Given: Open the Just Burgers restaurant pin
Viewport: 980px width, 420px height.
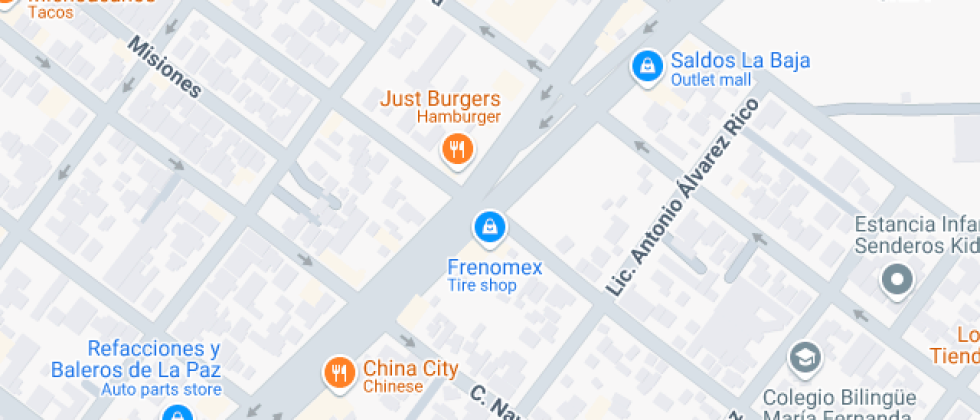Looking at the screenshot, I should 458,151.
